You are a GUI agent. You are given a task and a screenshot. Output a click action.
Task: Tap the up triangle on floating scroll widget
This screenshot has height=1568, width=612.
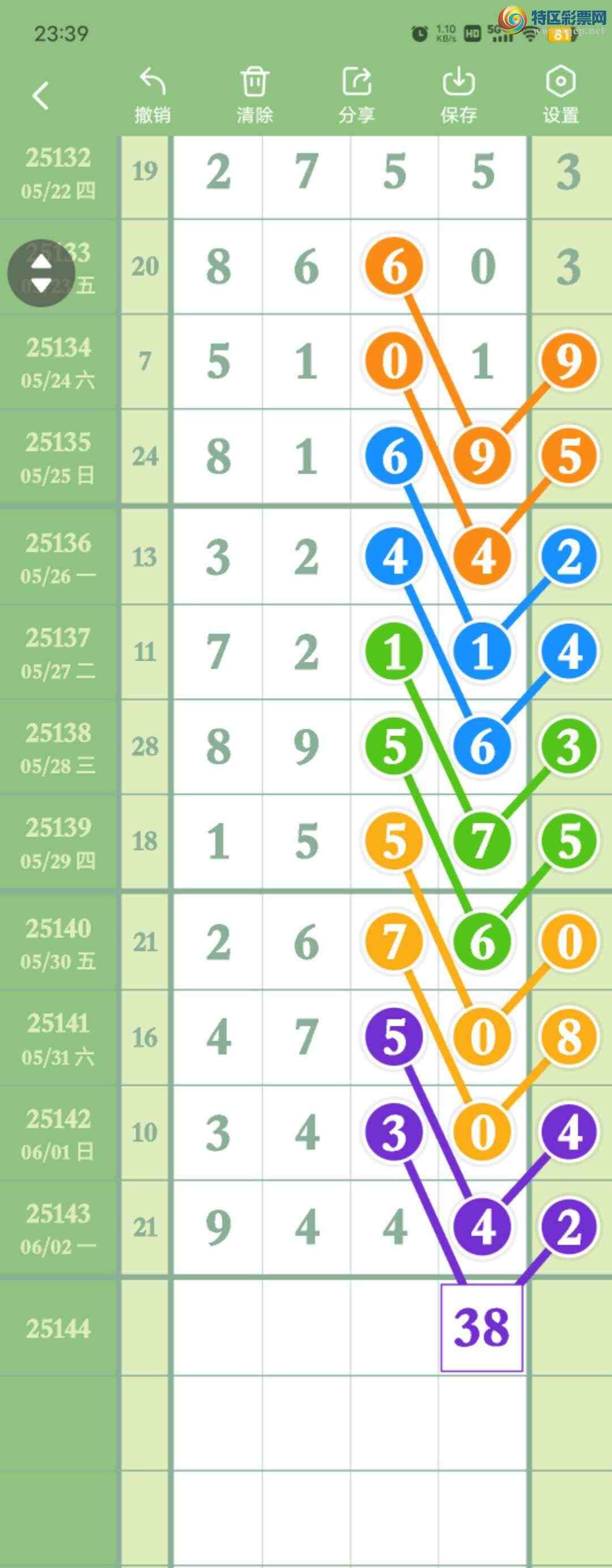(41, 263)
